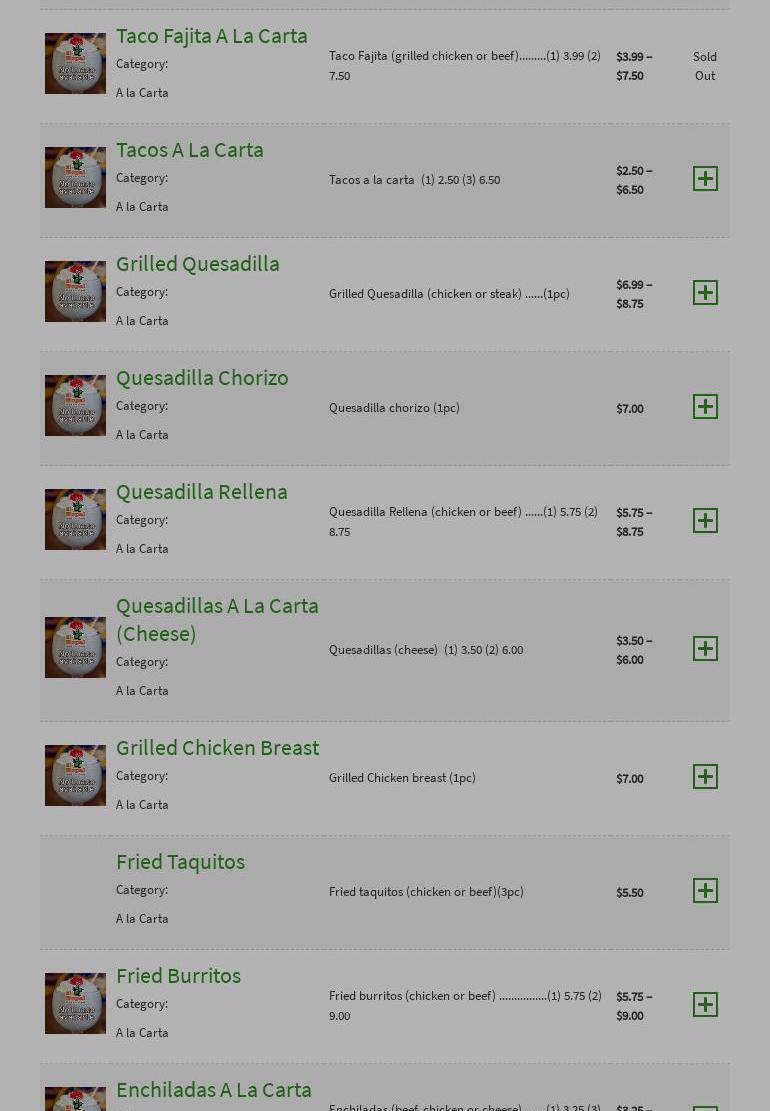
Task: Add Quesadilla Rellena using plus icon
Action: tap(705, 521)
